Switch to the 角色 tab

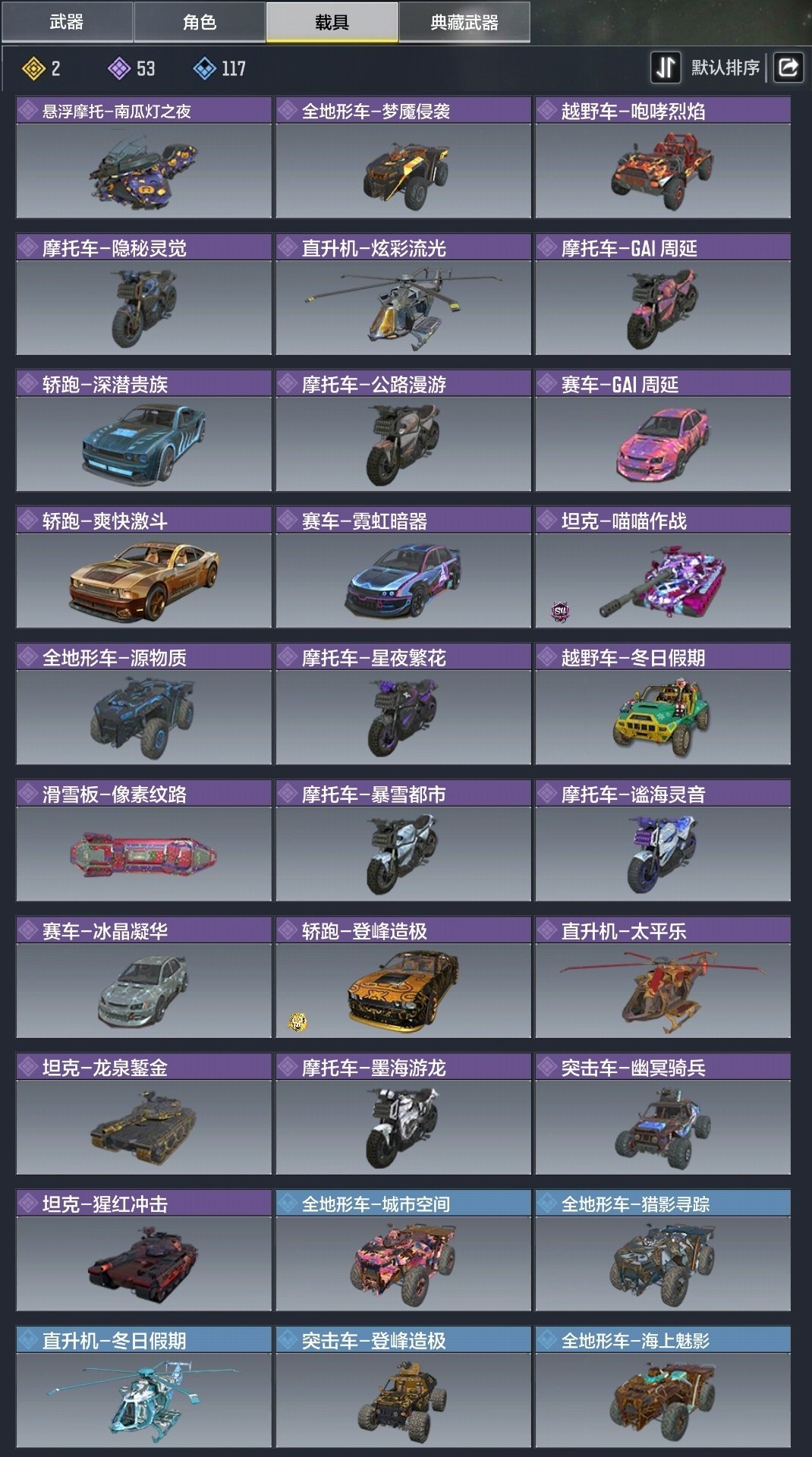200,22
